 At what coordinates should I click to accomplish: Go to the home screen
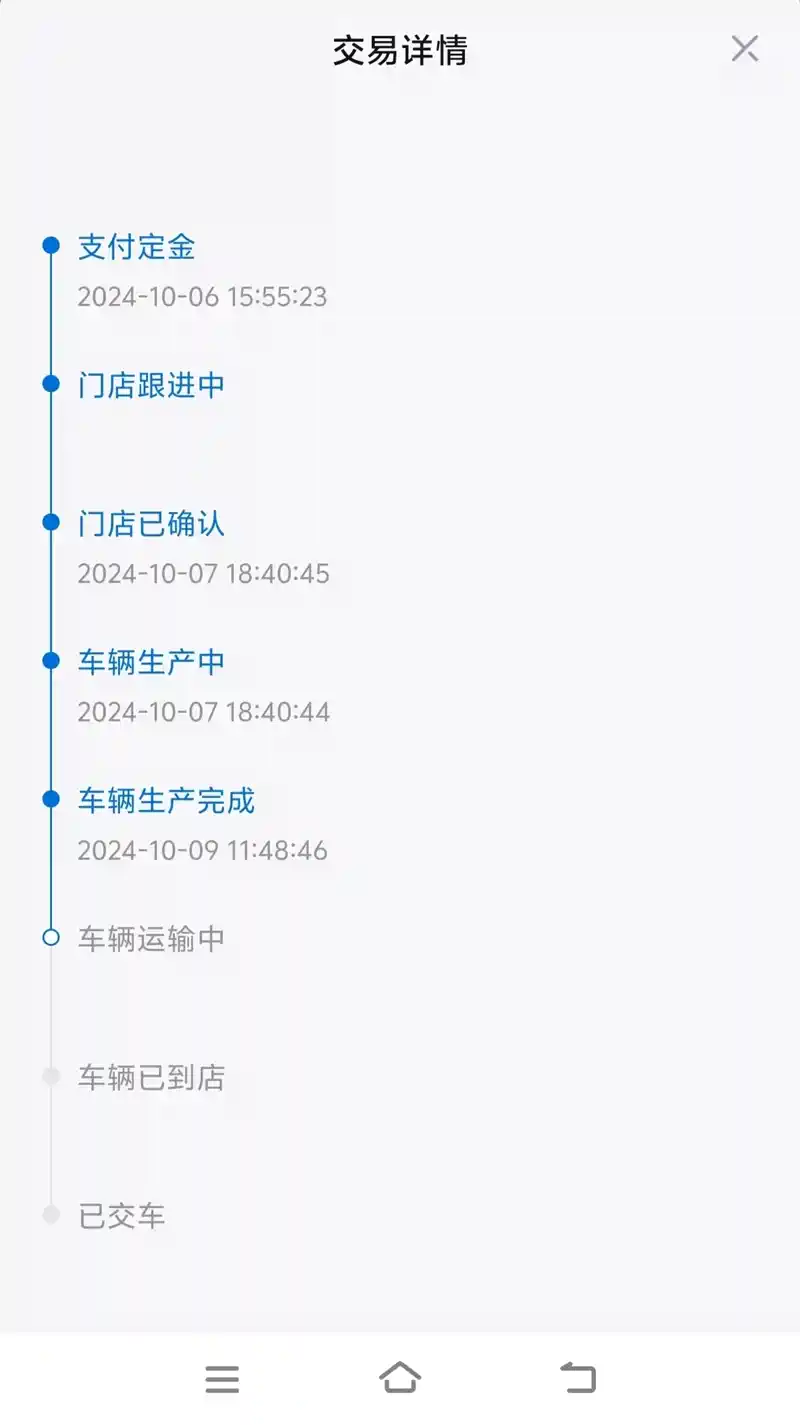pos(400,1378)
